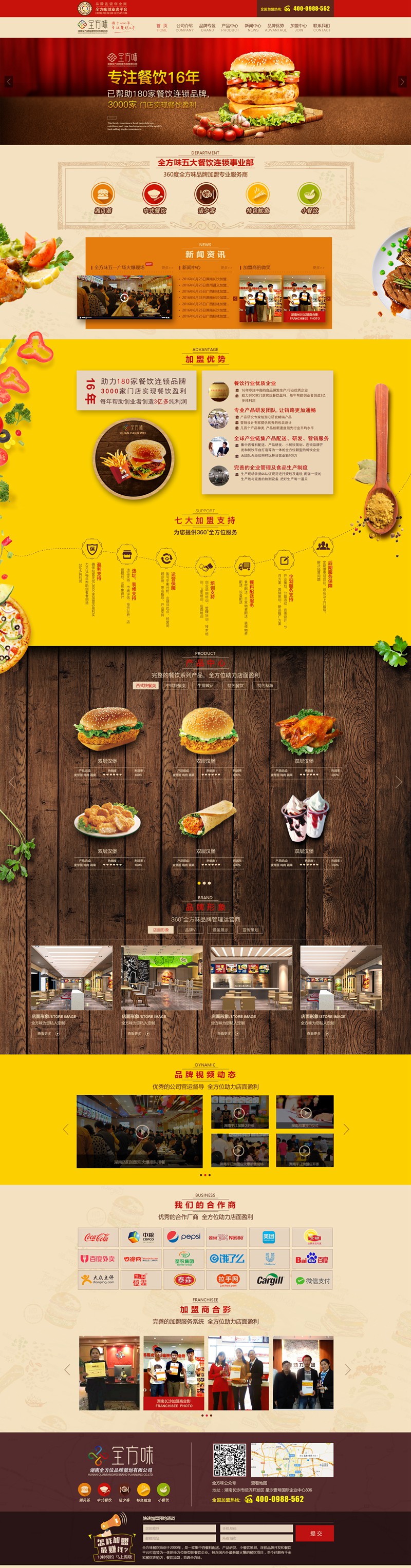411x1568 pixels.
Task: Show the 品牌VI brand image tab
Action: [x=191, y=930]
